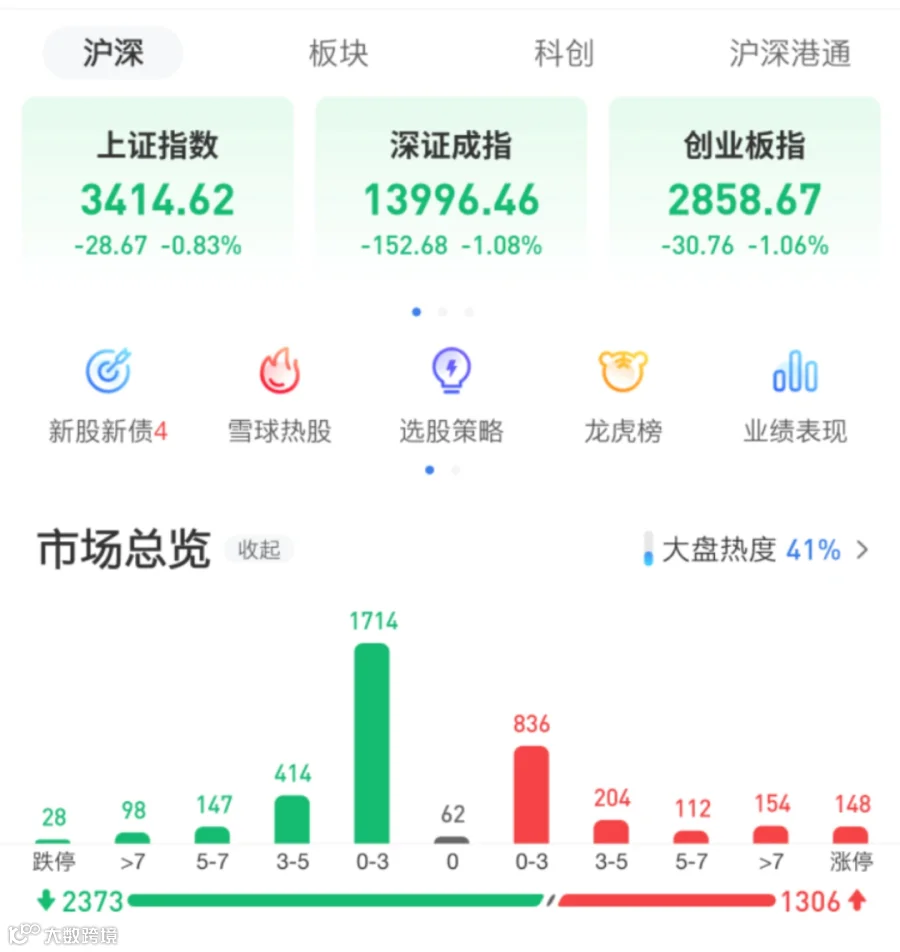Collapse 市场总览 with 收起 button
900x952 pixels.
(x=259, y=549)
